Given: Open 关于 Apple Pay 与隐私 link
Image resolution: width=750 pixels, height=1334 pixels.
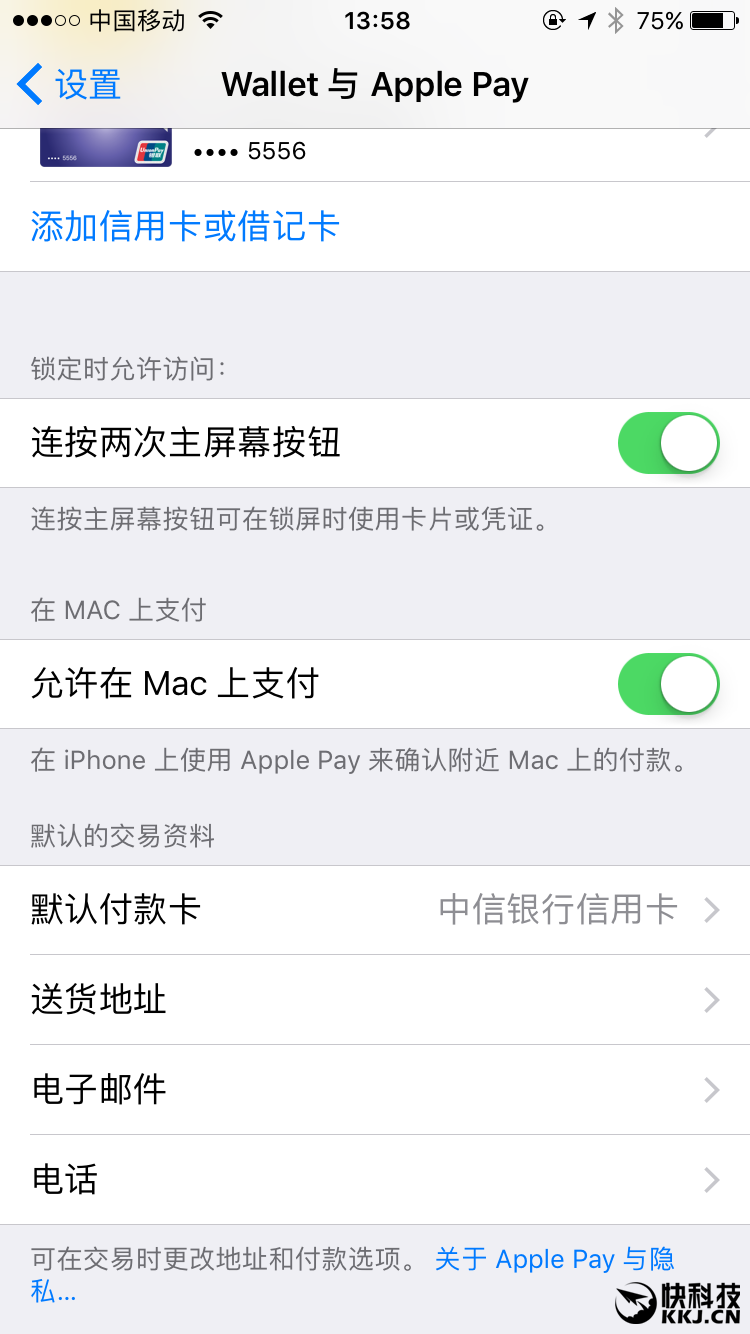Looking at the screenshot, I should pos(553,1259).
